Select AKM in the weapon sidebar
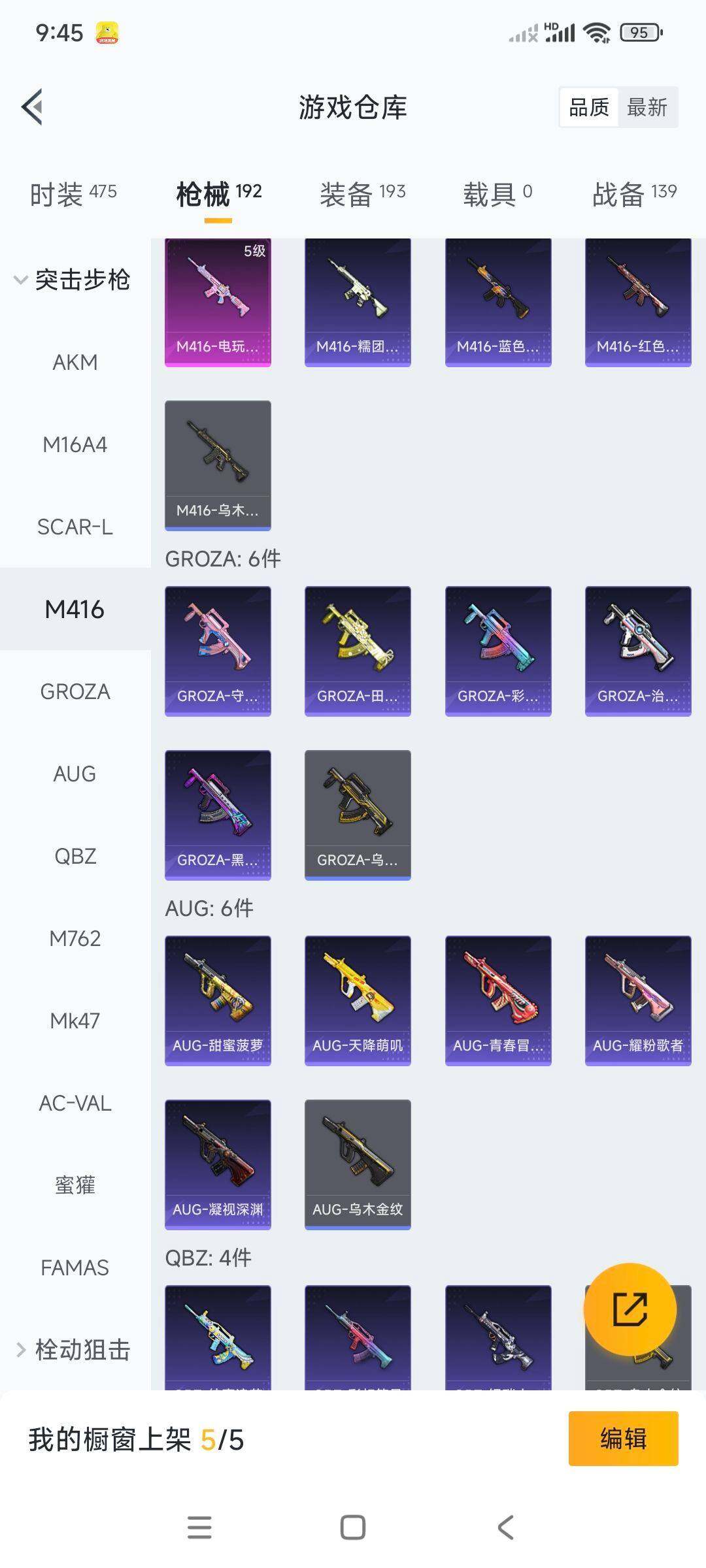The width and height of the screenshot is (706, 1568). (75, 362)
